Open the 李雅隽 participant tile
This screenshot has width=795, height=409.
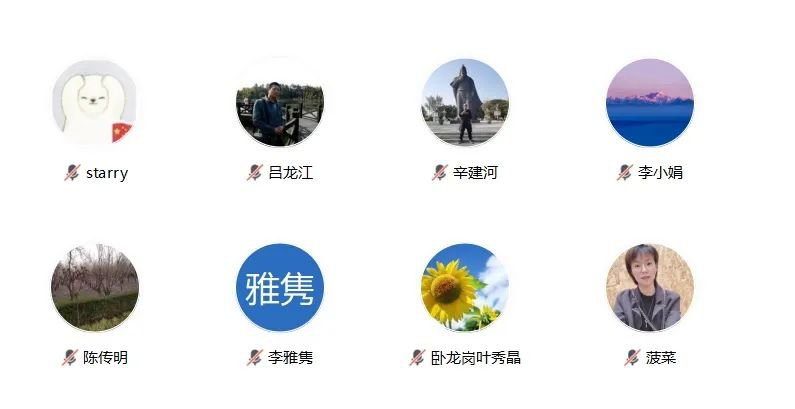280,288
